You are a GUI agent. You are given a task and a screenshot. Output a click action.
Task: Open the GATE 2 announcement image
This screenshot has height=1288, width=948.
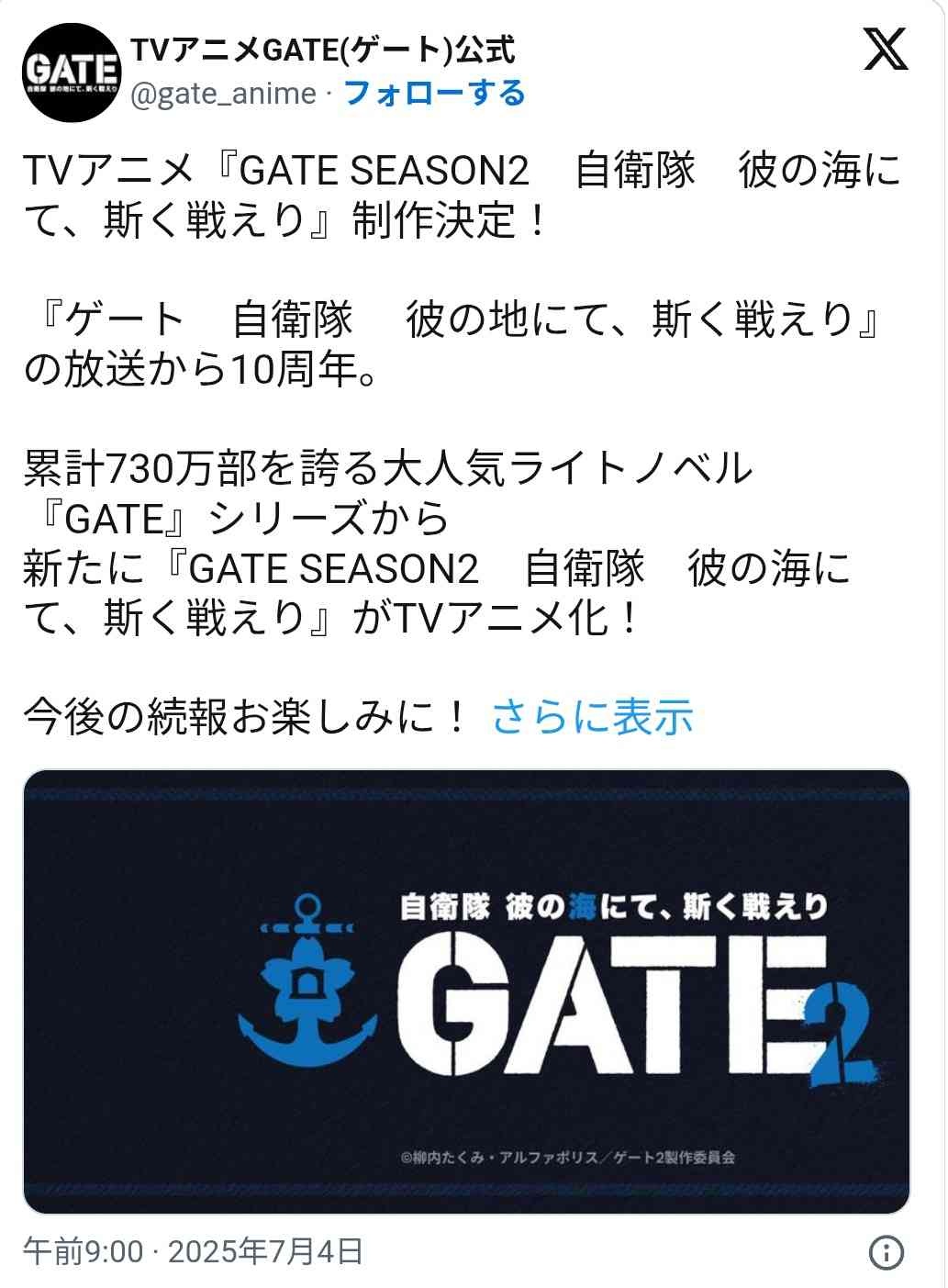point(466,991)
